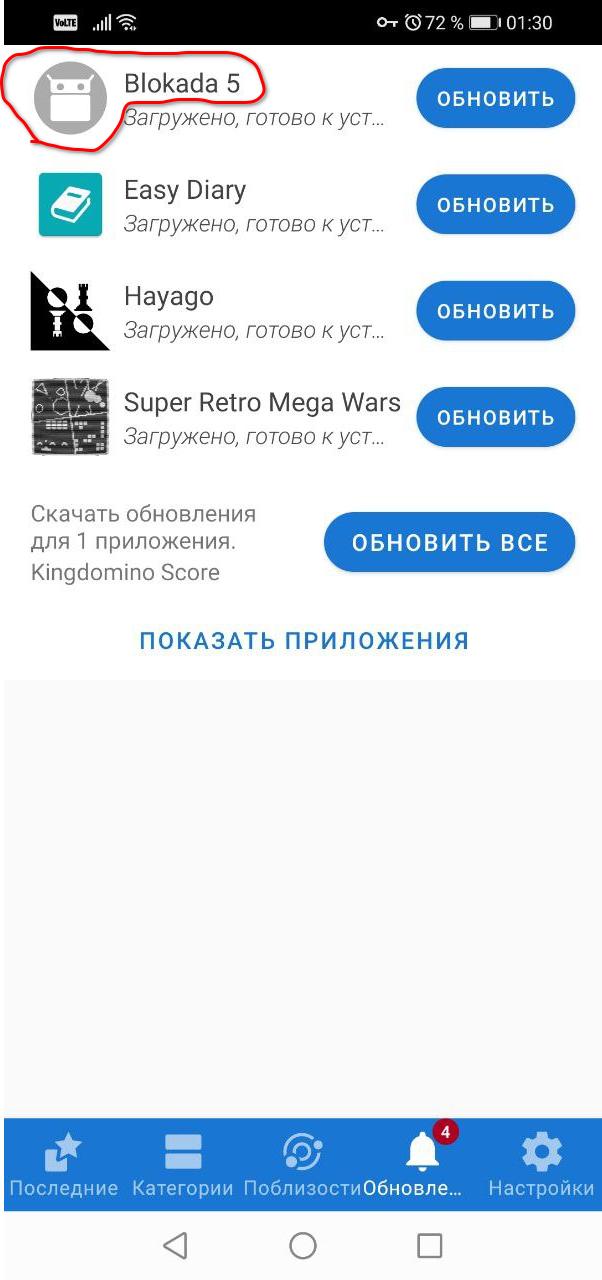This screenshot has width=602, height=1280.
Task: Switch to the Категории tab
Action: point(183,1165)
